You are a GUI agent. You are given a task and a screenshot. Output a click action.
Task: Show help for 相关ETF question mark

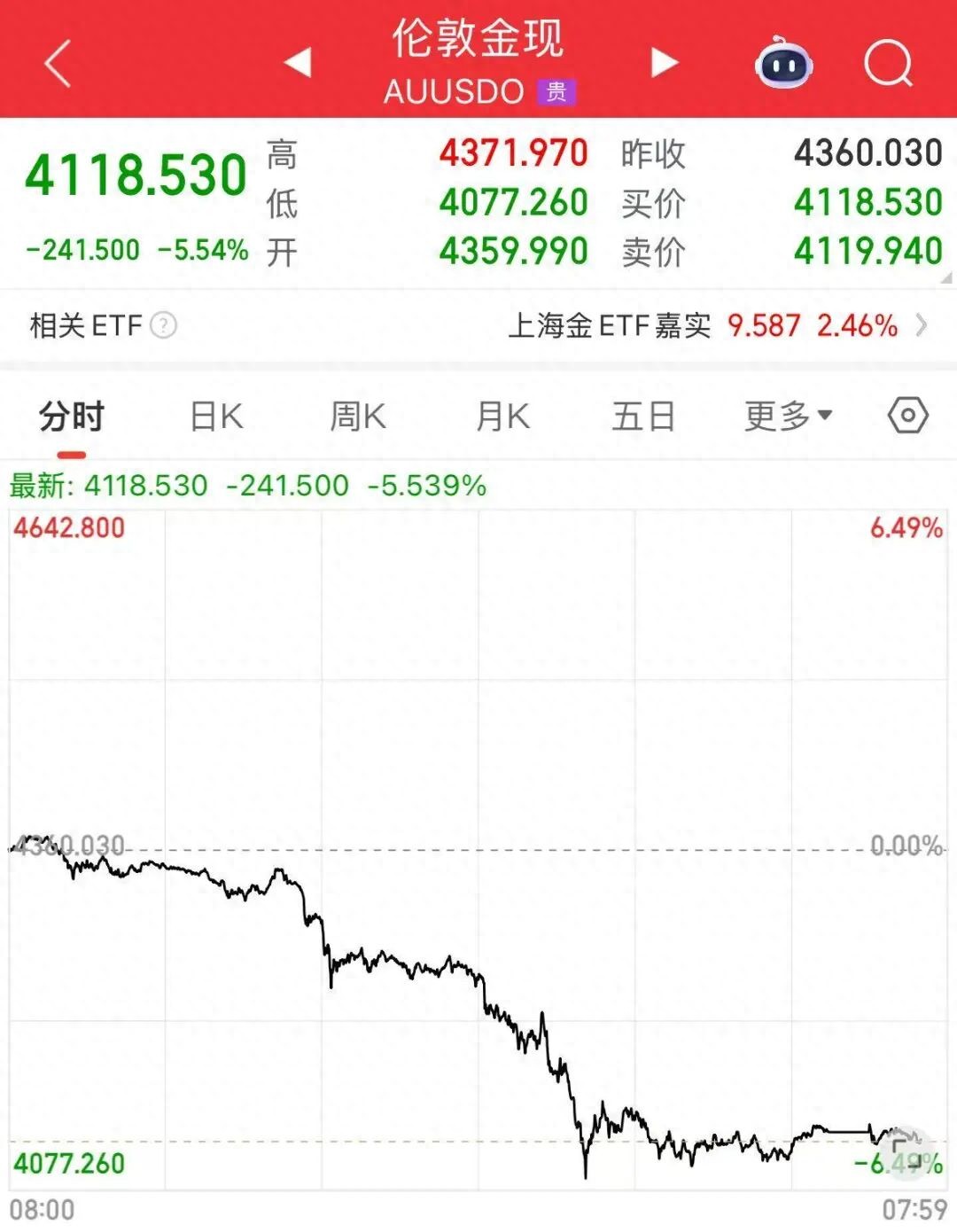tap(164, 325)
